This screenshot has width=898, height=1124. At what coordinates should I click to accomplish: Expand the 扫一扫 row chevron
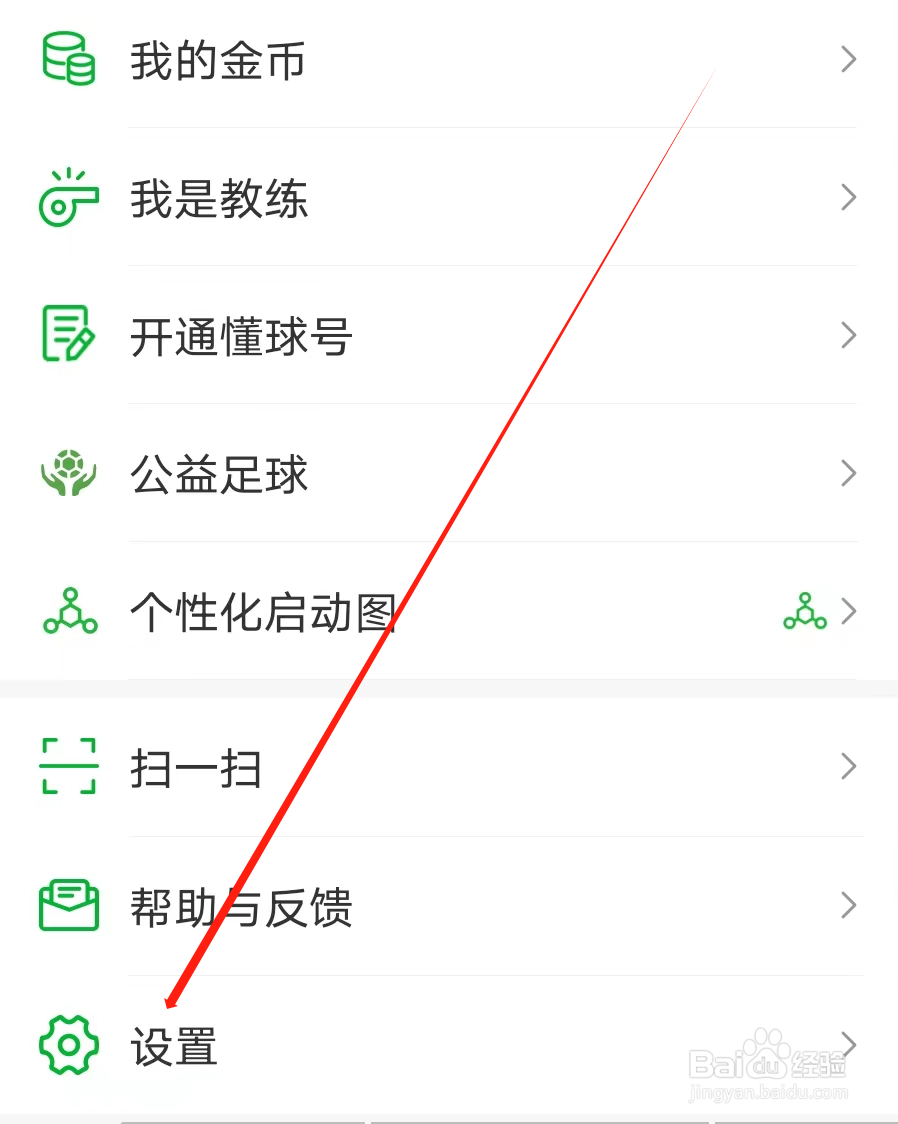[848, 767]
